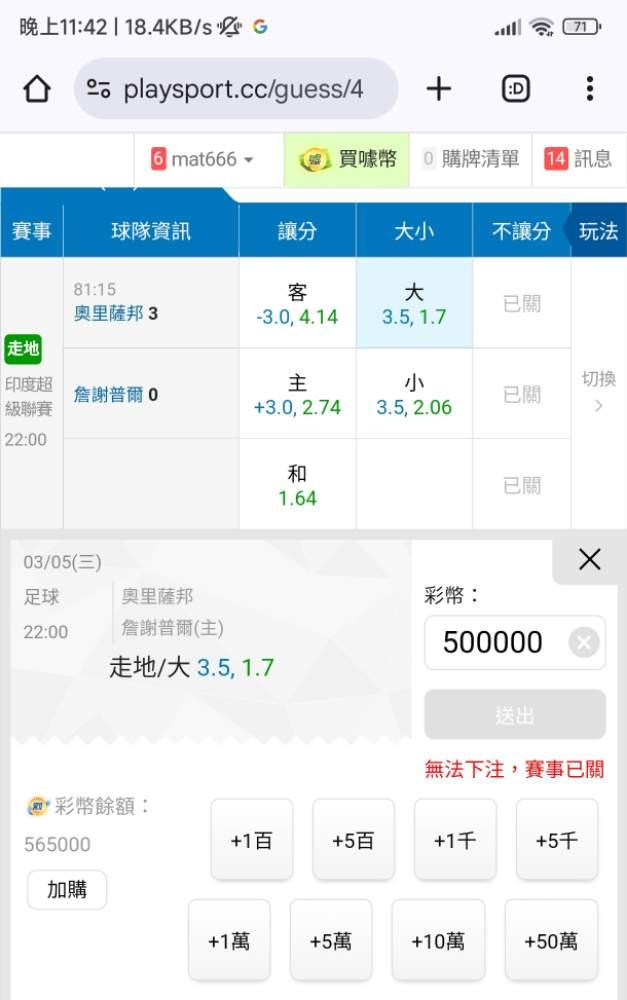627x1000 pixels.
Task: Add +1萬 to the bet amount
Action: tap(229, 941)
